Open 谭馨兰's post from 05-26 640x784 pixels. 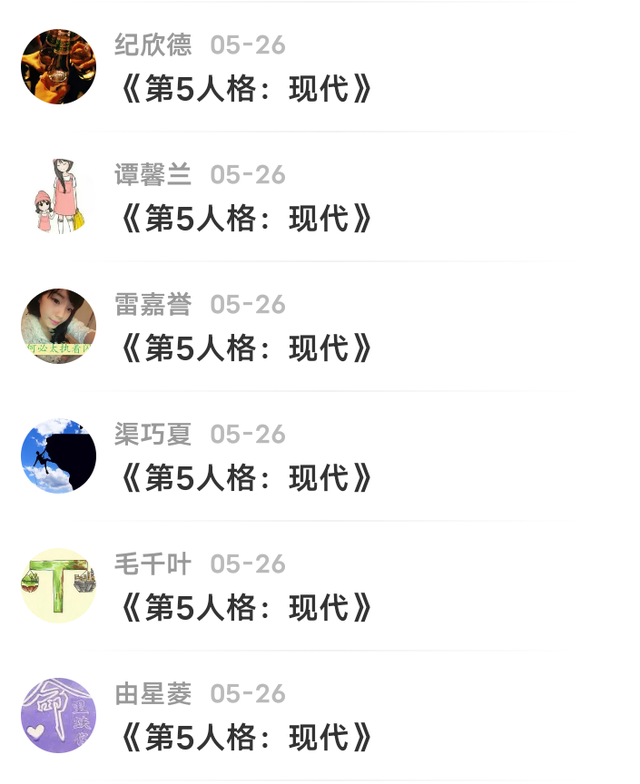tap(246, 218)
